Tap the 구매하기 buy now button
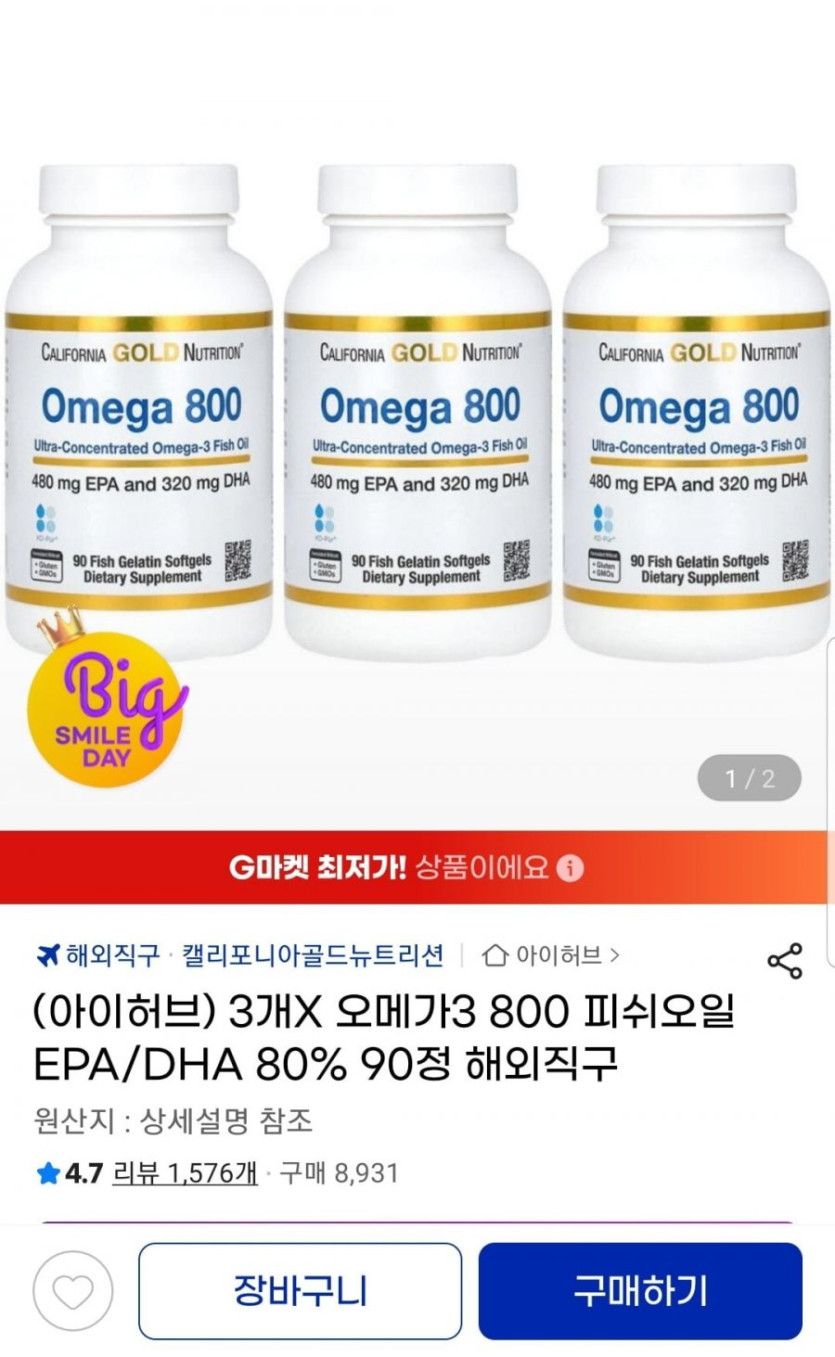The width and height of the screenshot is (835, 1357). pos(640,1291)
